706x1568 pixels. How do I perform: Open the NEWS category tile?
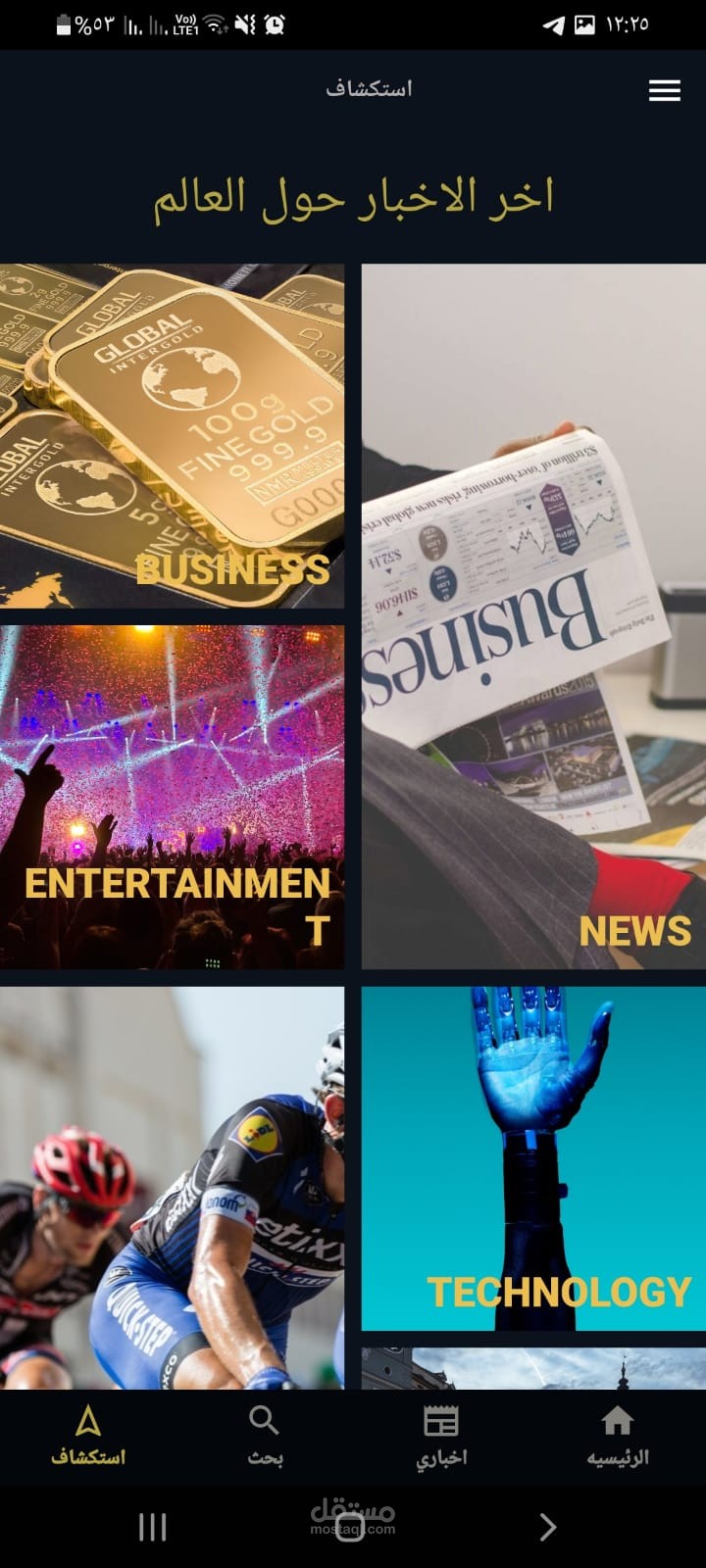[x=533, y=617]
